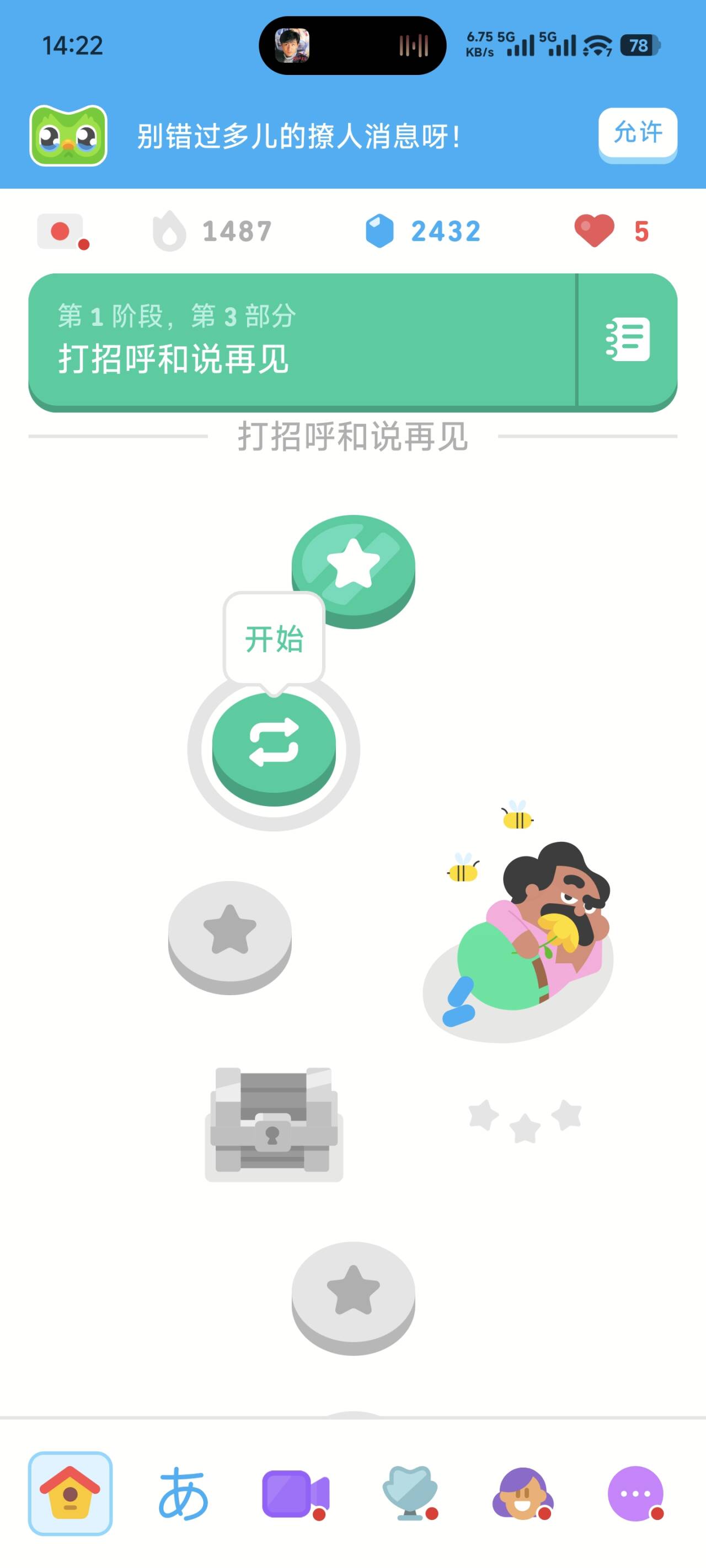Select the gray star lesson below the chest
The width and height of the screenshot is (706, 1568).
(x=354, y=1298)
